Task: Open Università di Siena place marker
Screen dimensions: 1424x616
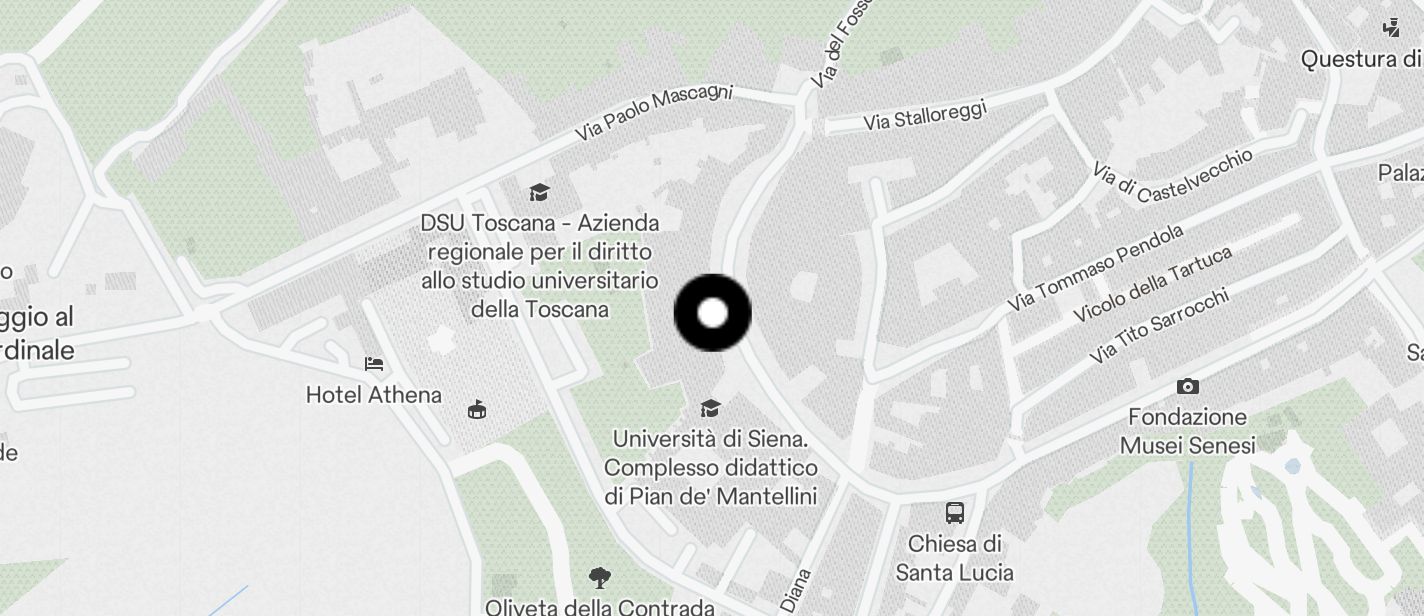Action: coord(710,408)
